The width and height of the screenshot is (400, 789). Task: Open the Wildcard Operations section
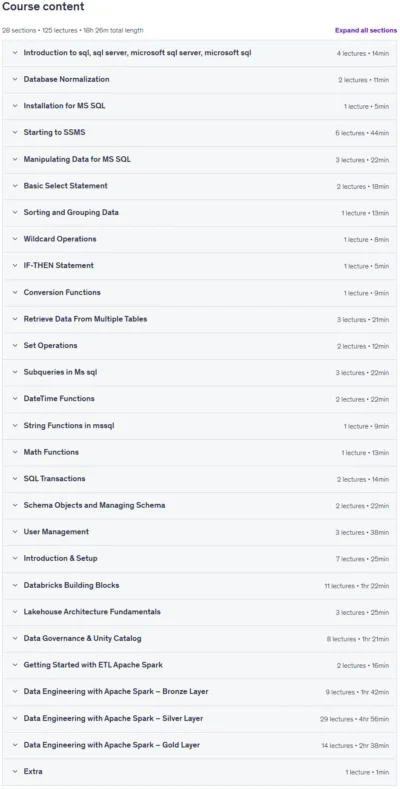click(199, 240)
